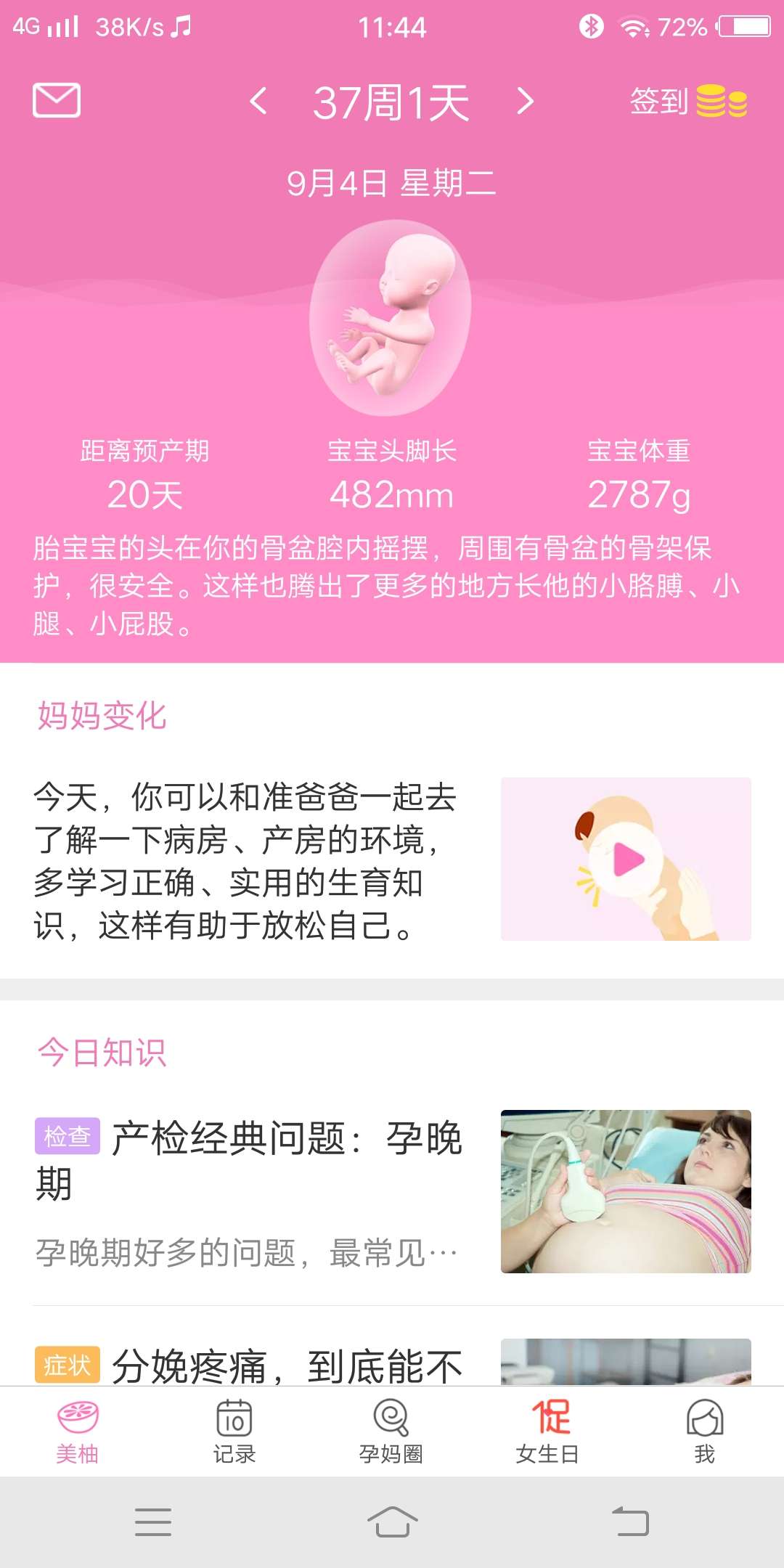This screenshot has height=1568, width=784.
Task: Open the message inbox envelope icon
Action: pyautogui.click(x=58, y=100)
